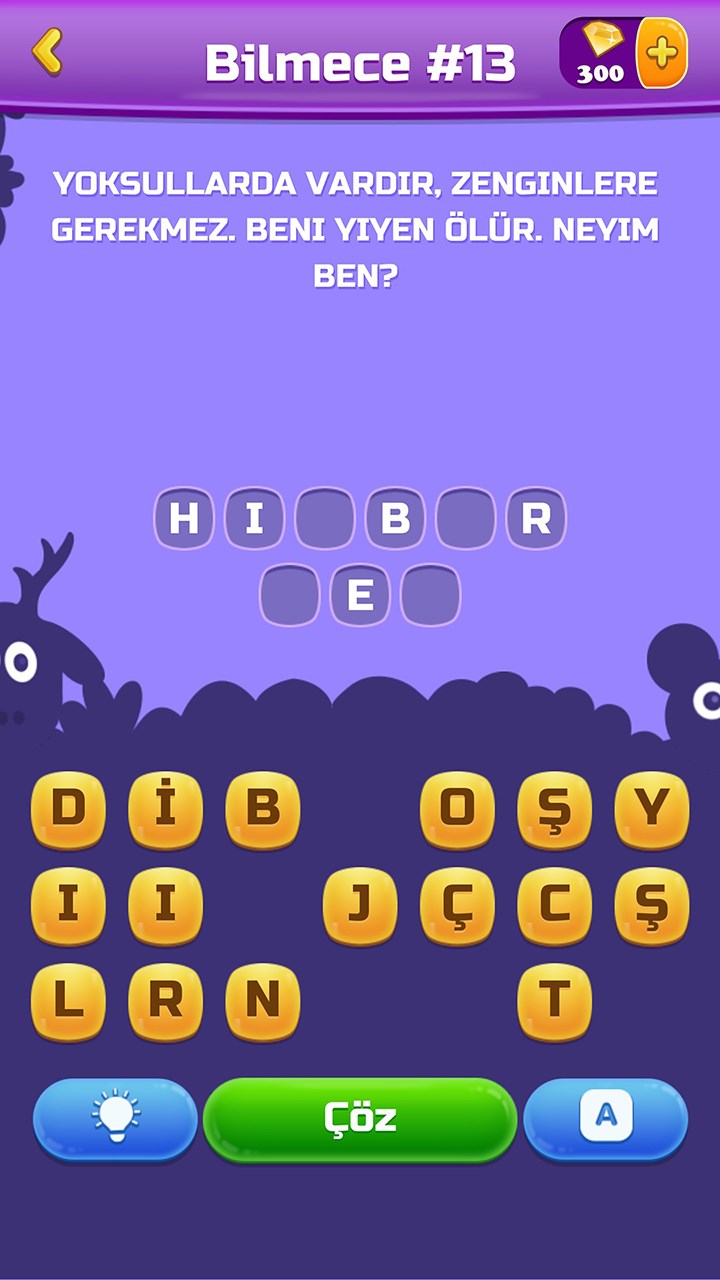Select the letter Ç tile
The width and height of the screenshot is (720, 1280).
(x=457, y=906)
